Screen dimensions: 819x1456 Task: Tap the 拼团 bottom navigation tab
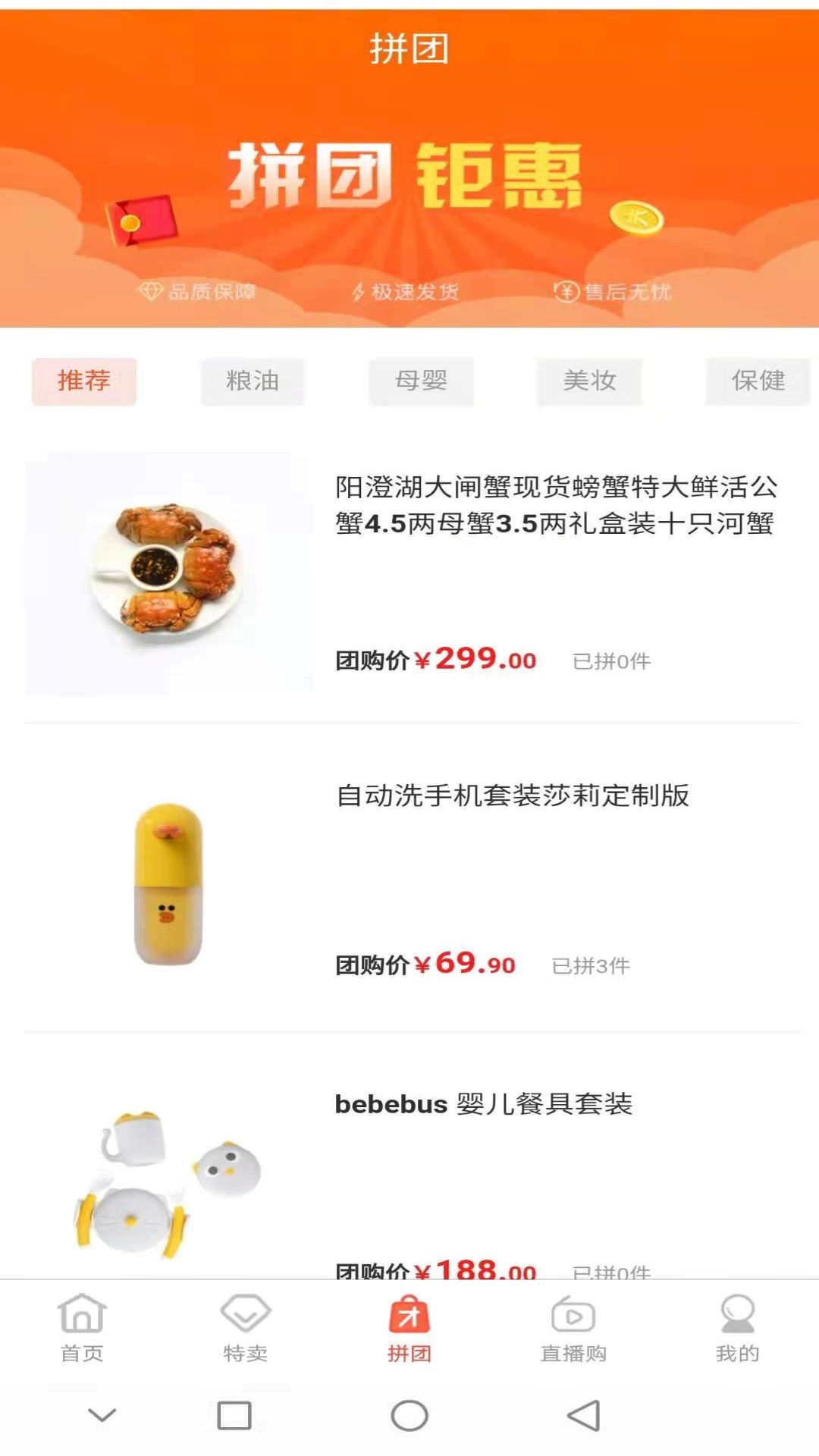(409, 1329)
